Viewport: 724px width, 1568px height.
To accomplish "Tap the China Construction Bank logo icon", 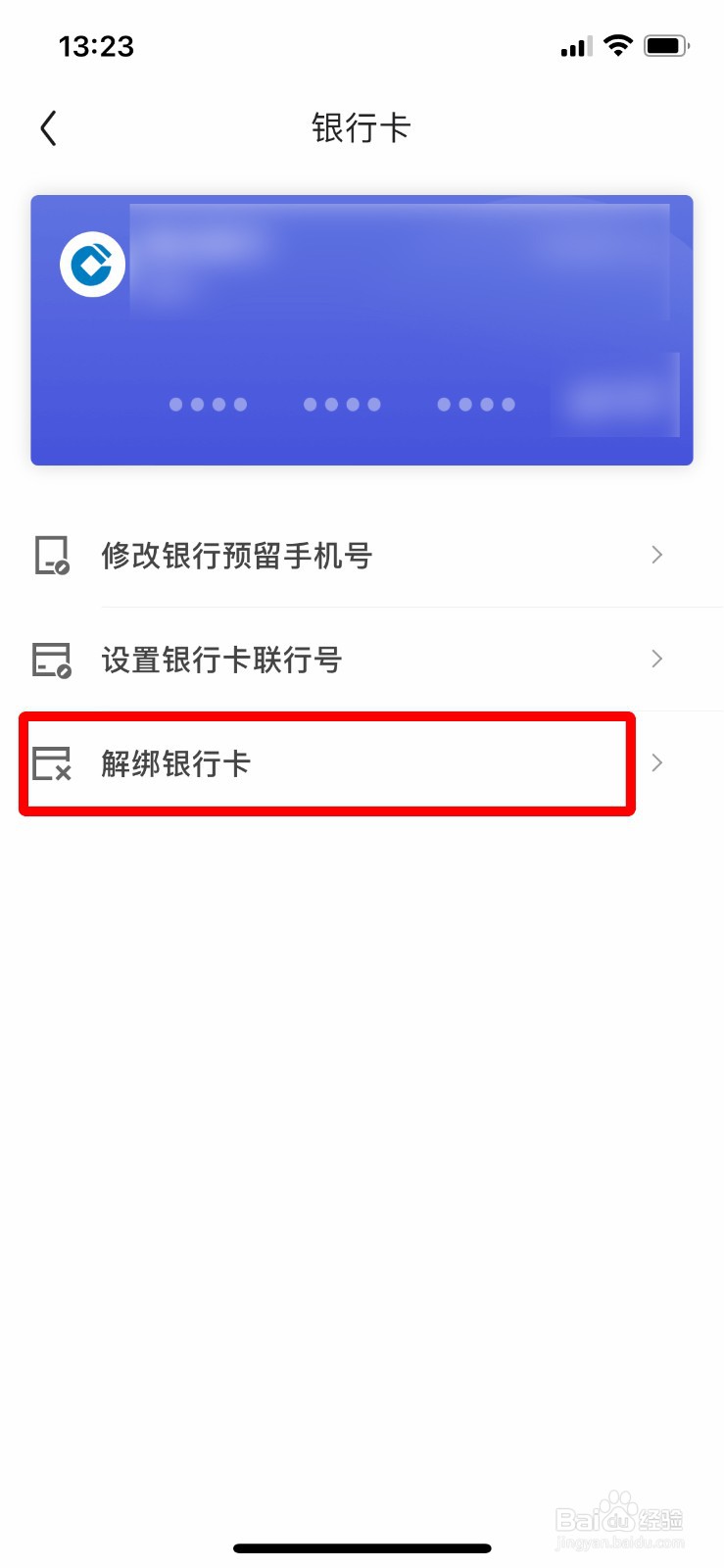I will (x=93, y=265).
